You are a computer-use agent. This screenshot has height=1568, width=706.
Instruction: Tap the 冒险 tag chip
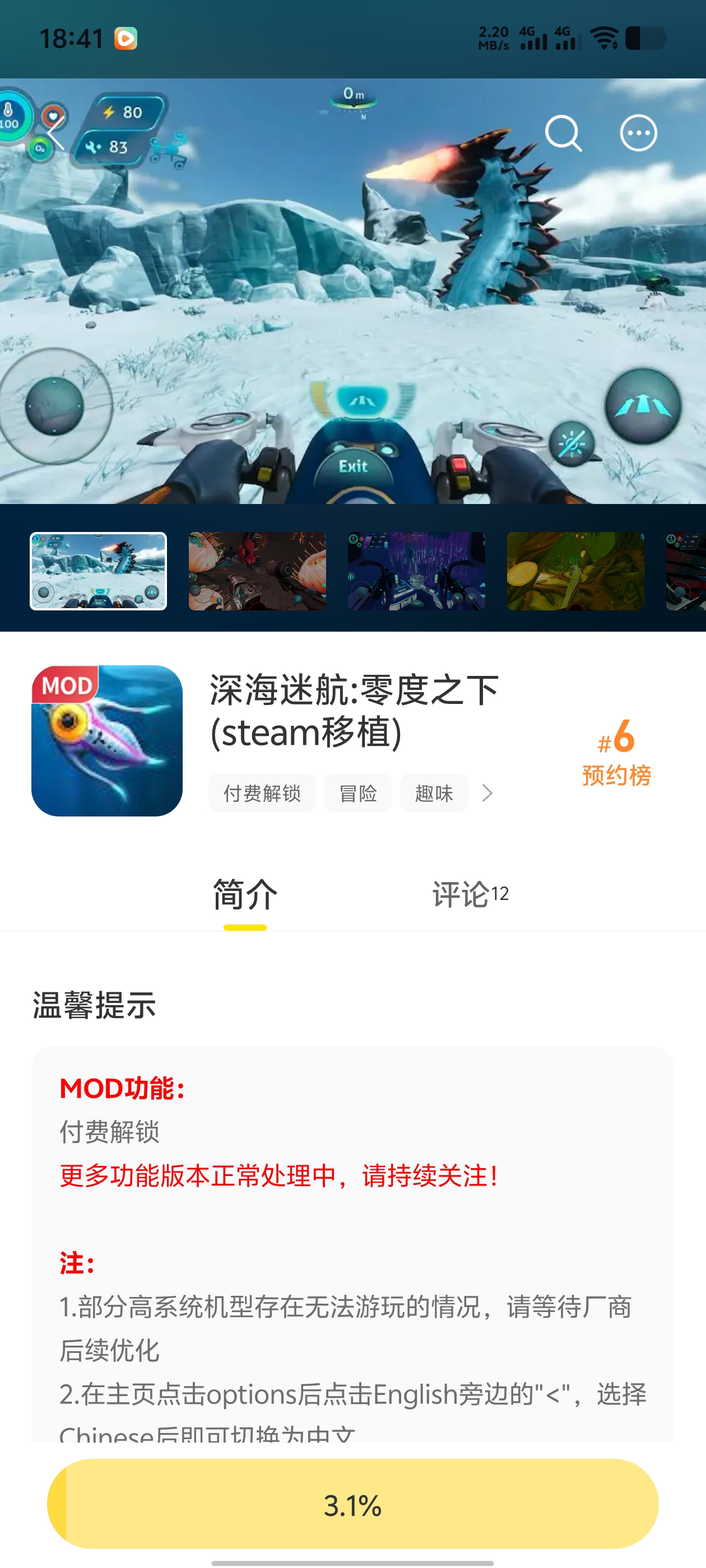click(x=357, y=793)
